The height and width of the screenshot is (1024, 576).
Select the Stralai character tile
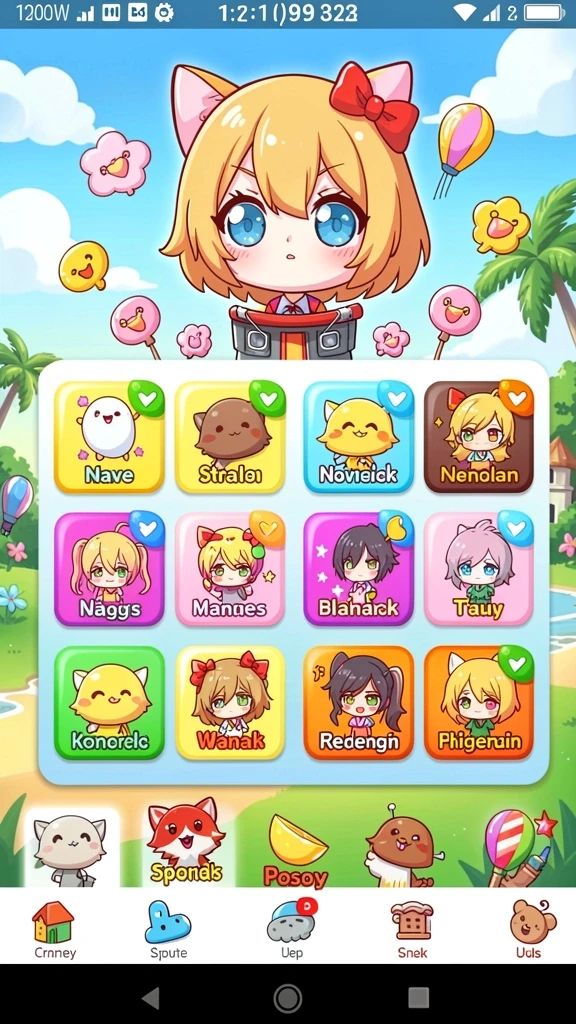point(230,437)
